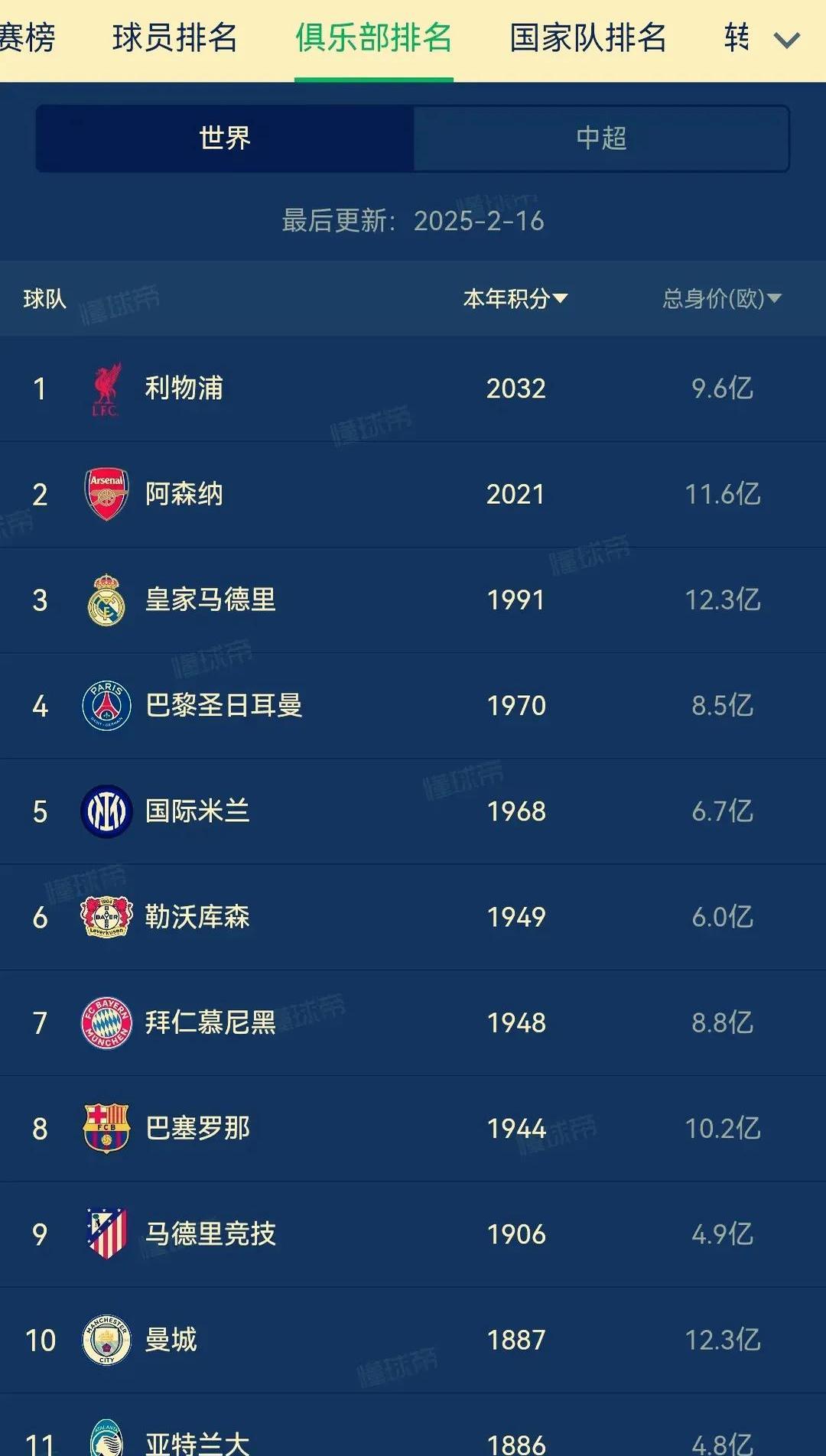
Task: Open Barcelona through its FCB crest
Action: [x=107, y=1128]
